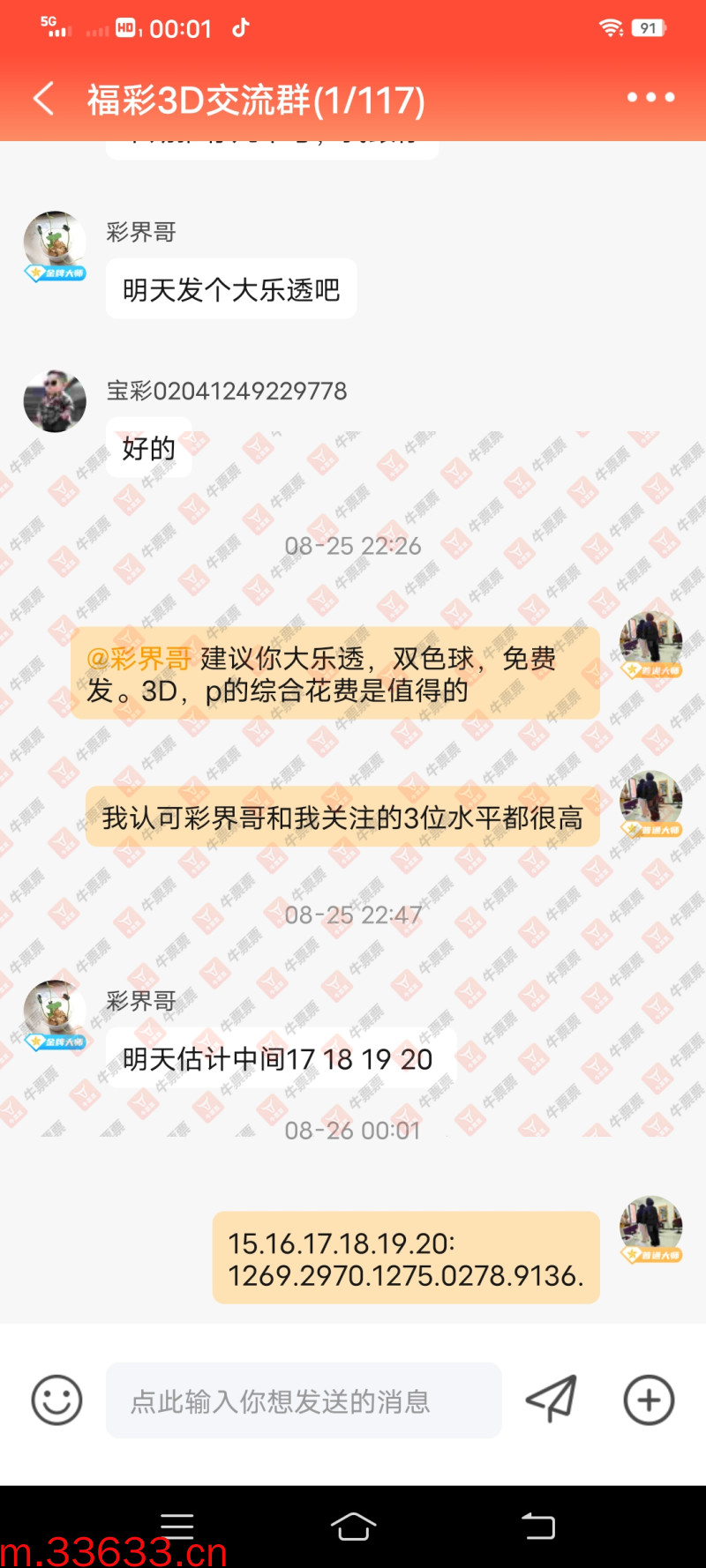Tap the system home button

(353, 1526)
